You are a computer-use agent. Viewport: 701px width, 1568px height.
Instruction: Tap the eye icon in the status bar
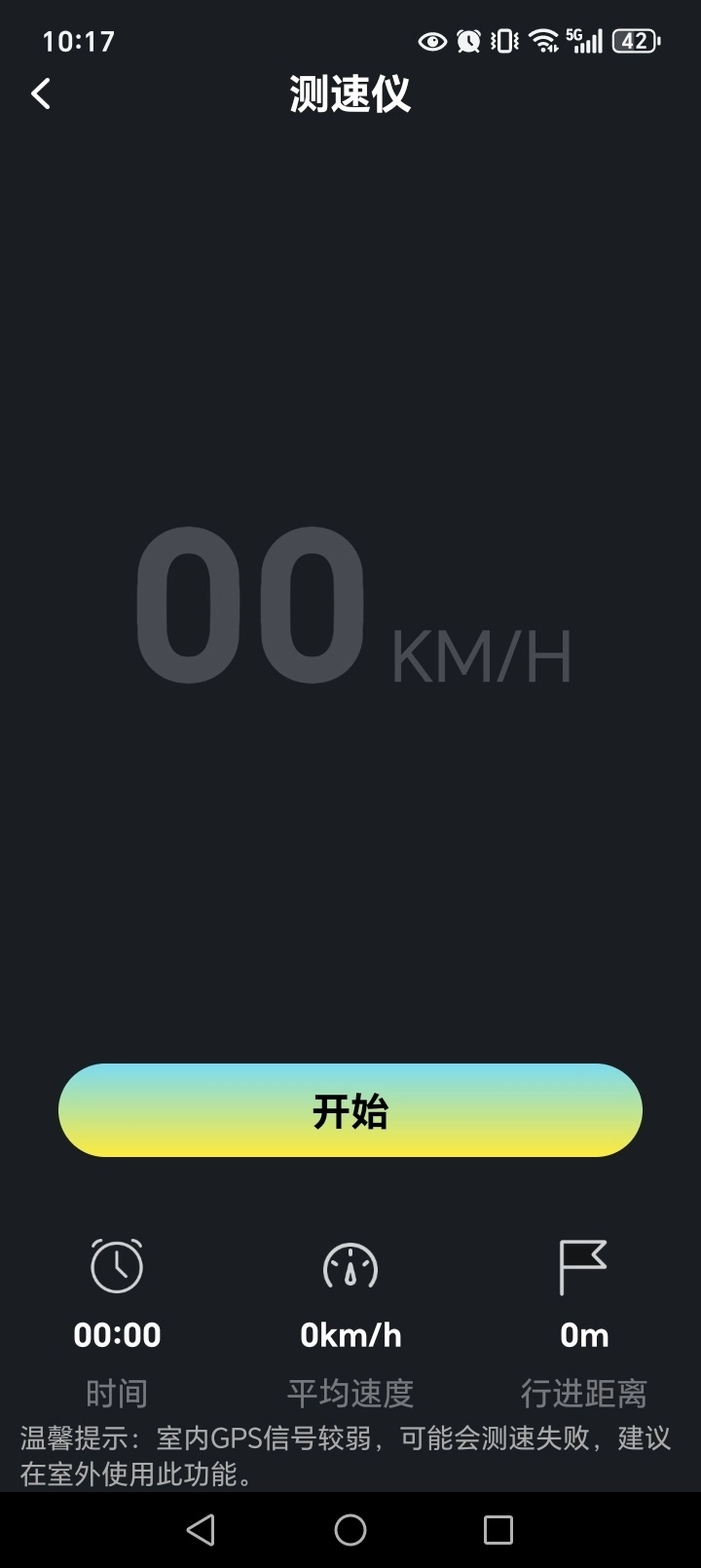click(x=431, y=41)
